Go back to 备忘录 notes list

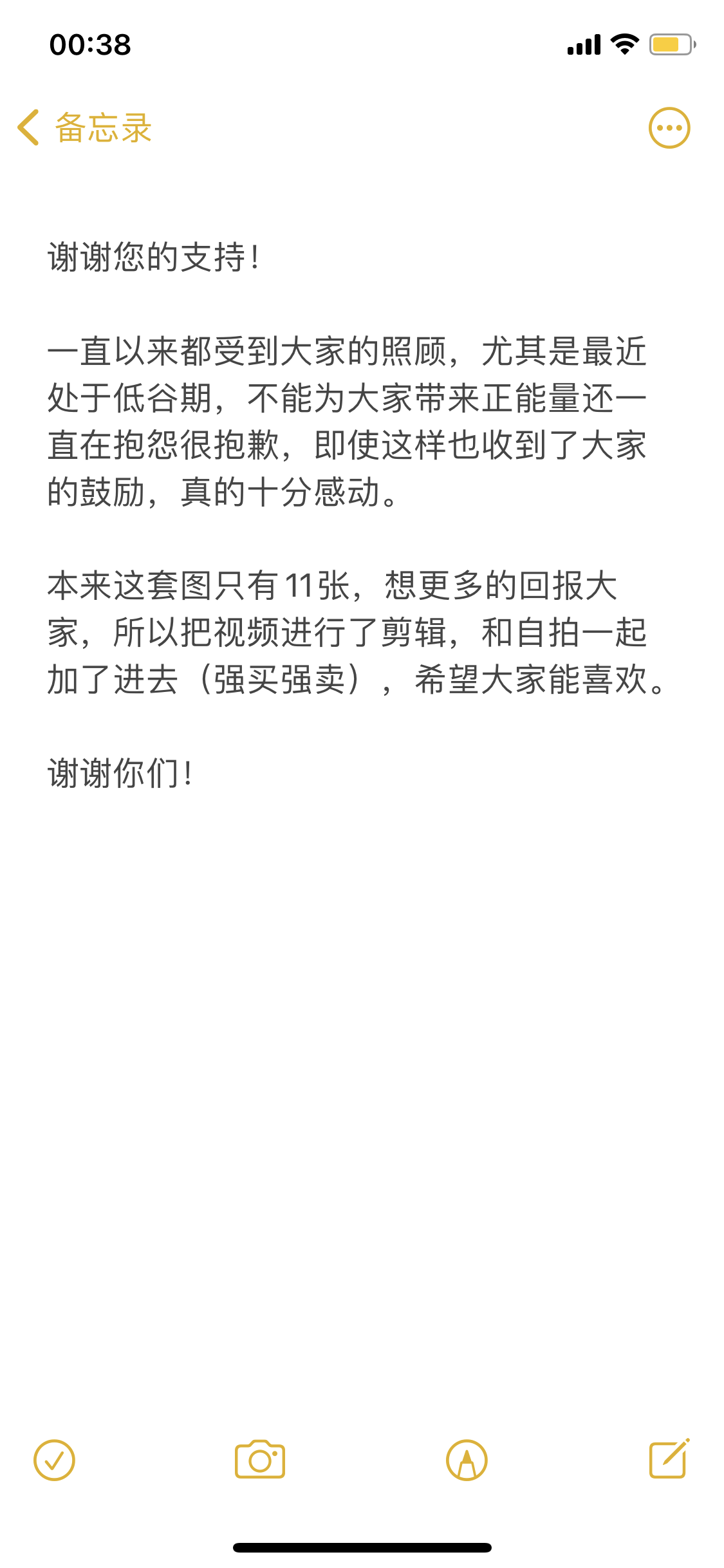click(x=85, y=127)
